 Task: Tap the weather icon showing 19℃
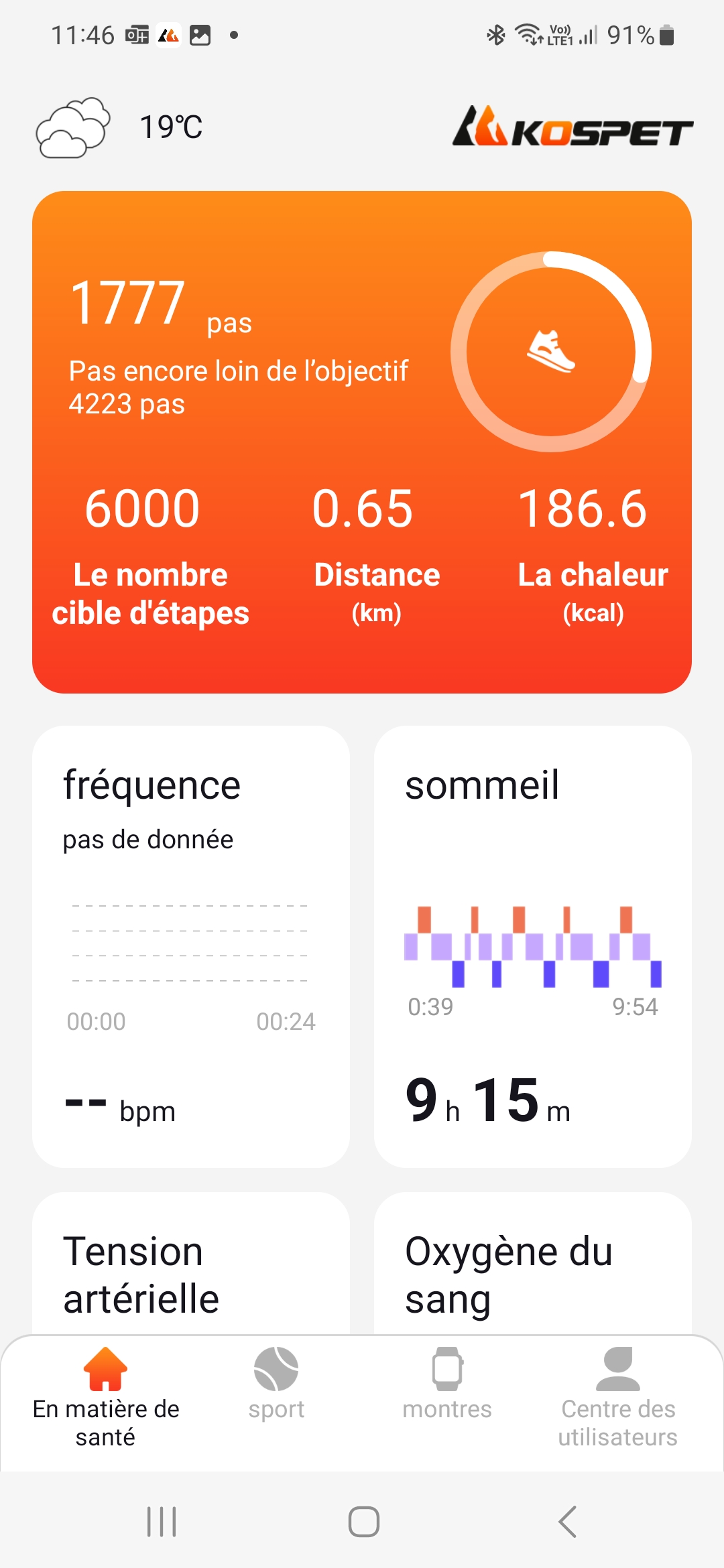click(73, 127)
